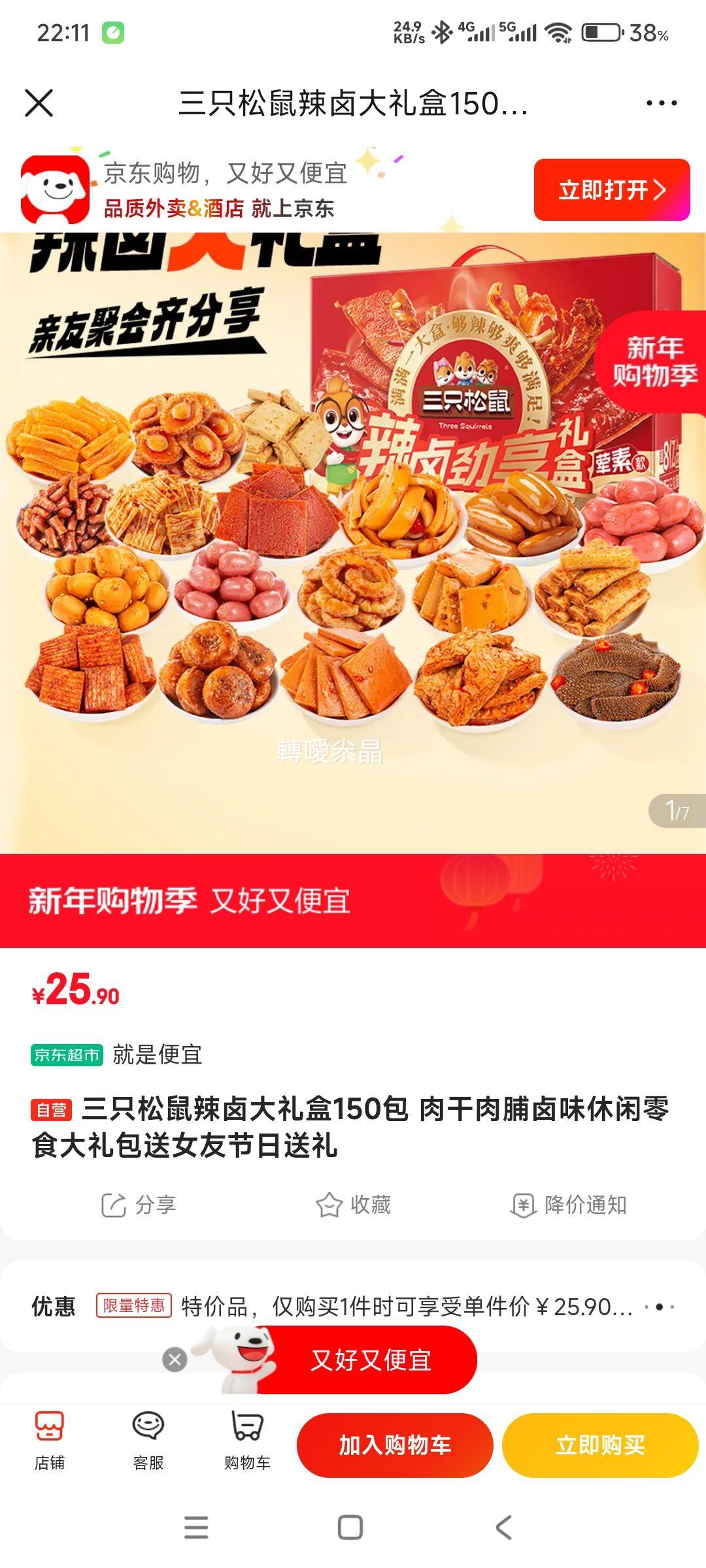
Task: Visit the 店铺 store page
Action: 50,1440
